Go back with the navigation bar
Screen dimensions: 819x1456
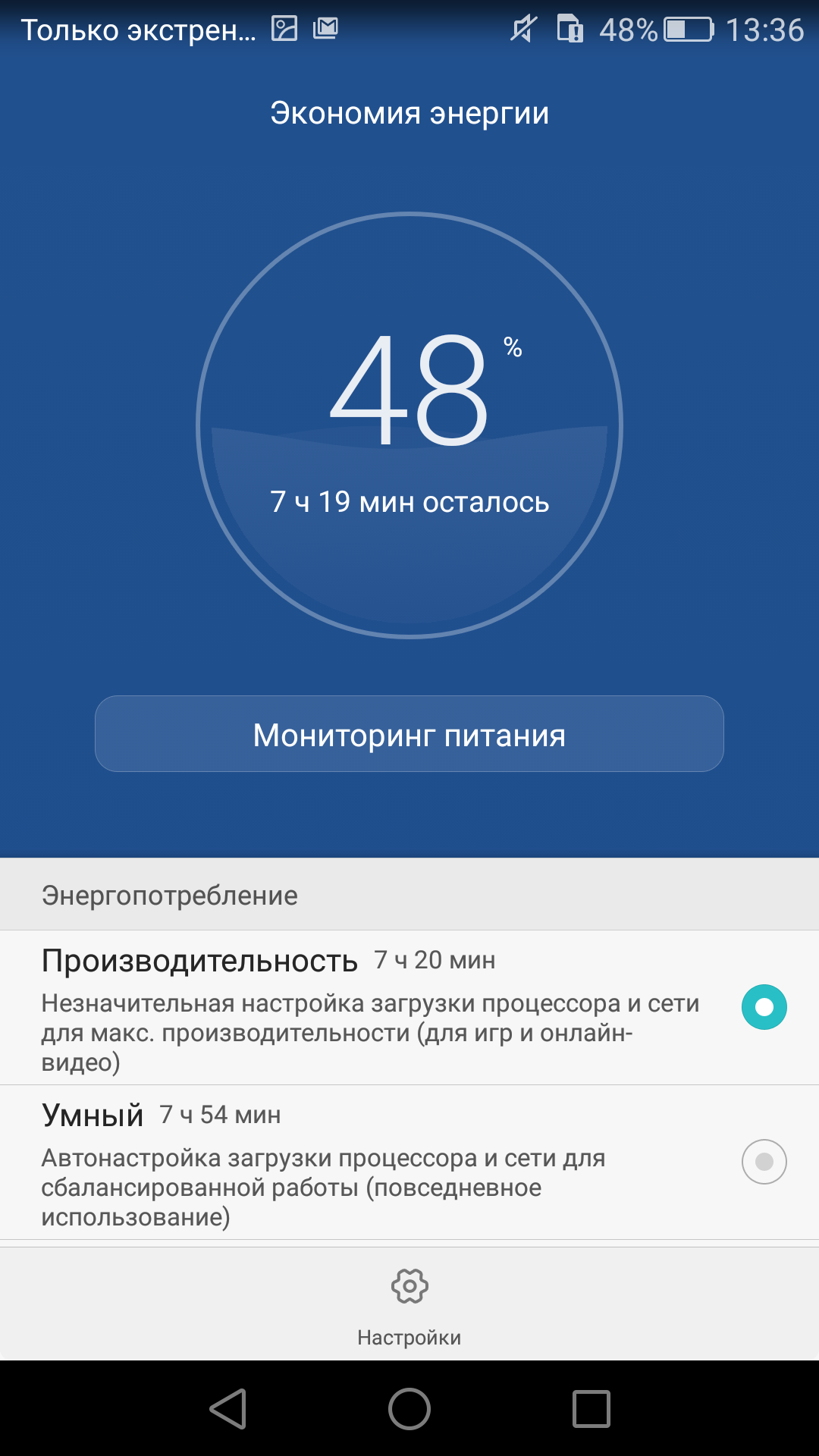(227, 1409)
